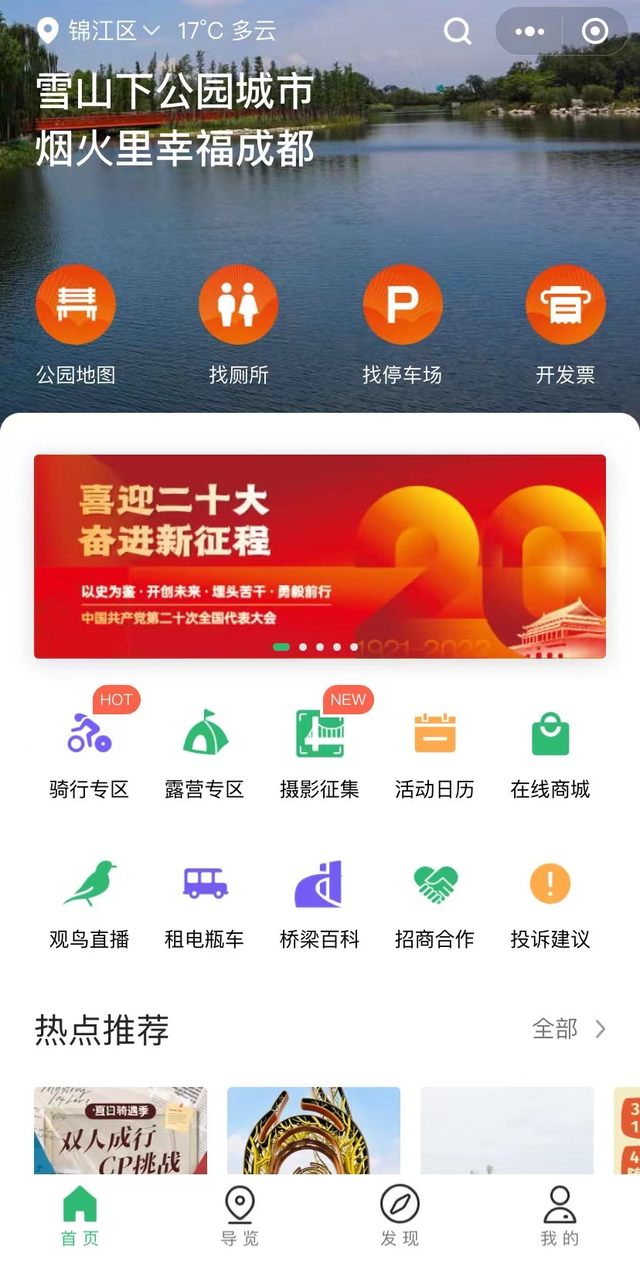
Task: Close the mini program via the circle button
Action: click(594, 32)
